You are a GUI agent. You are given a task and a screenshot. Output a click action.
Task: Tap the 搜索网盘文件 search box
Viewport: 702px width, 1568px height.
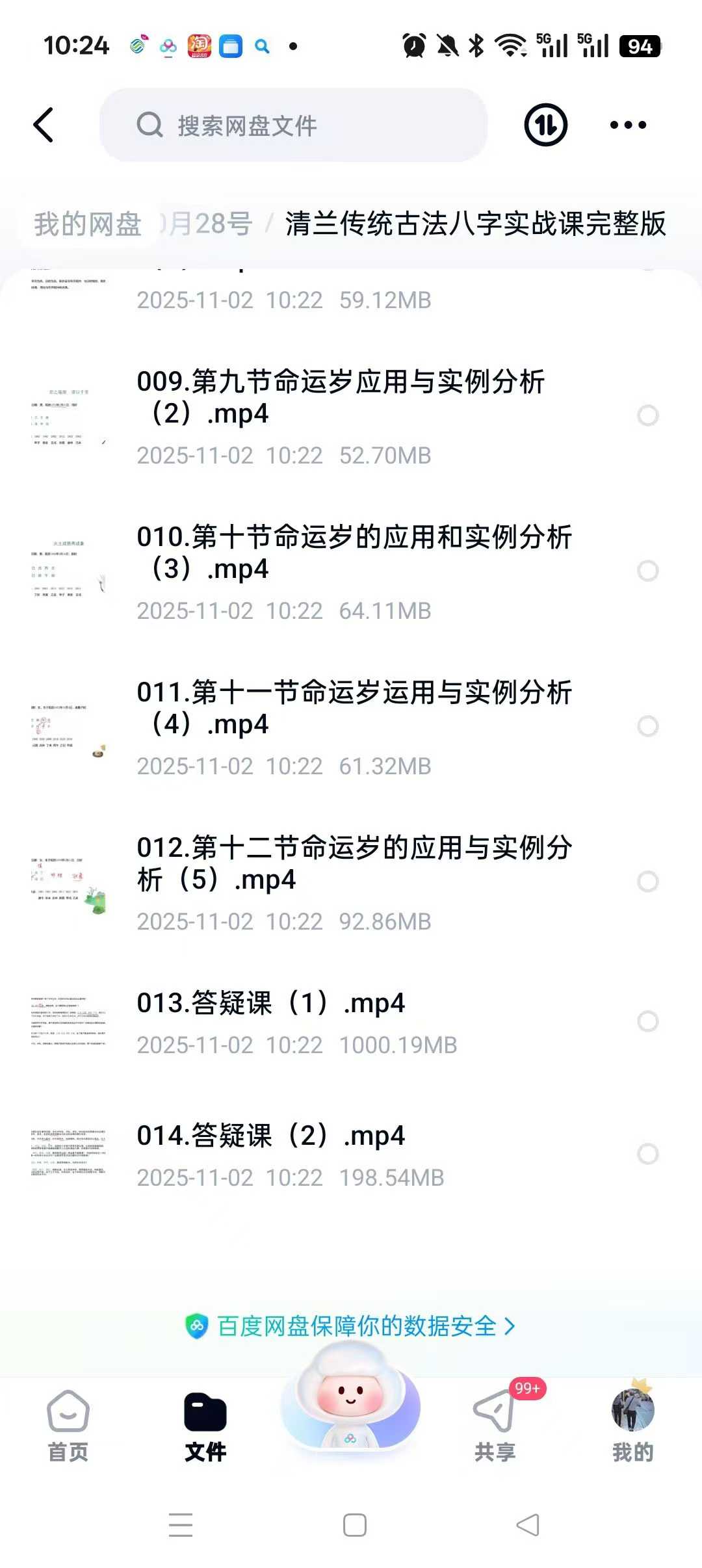click(292, 125)
